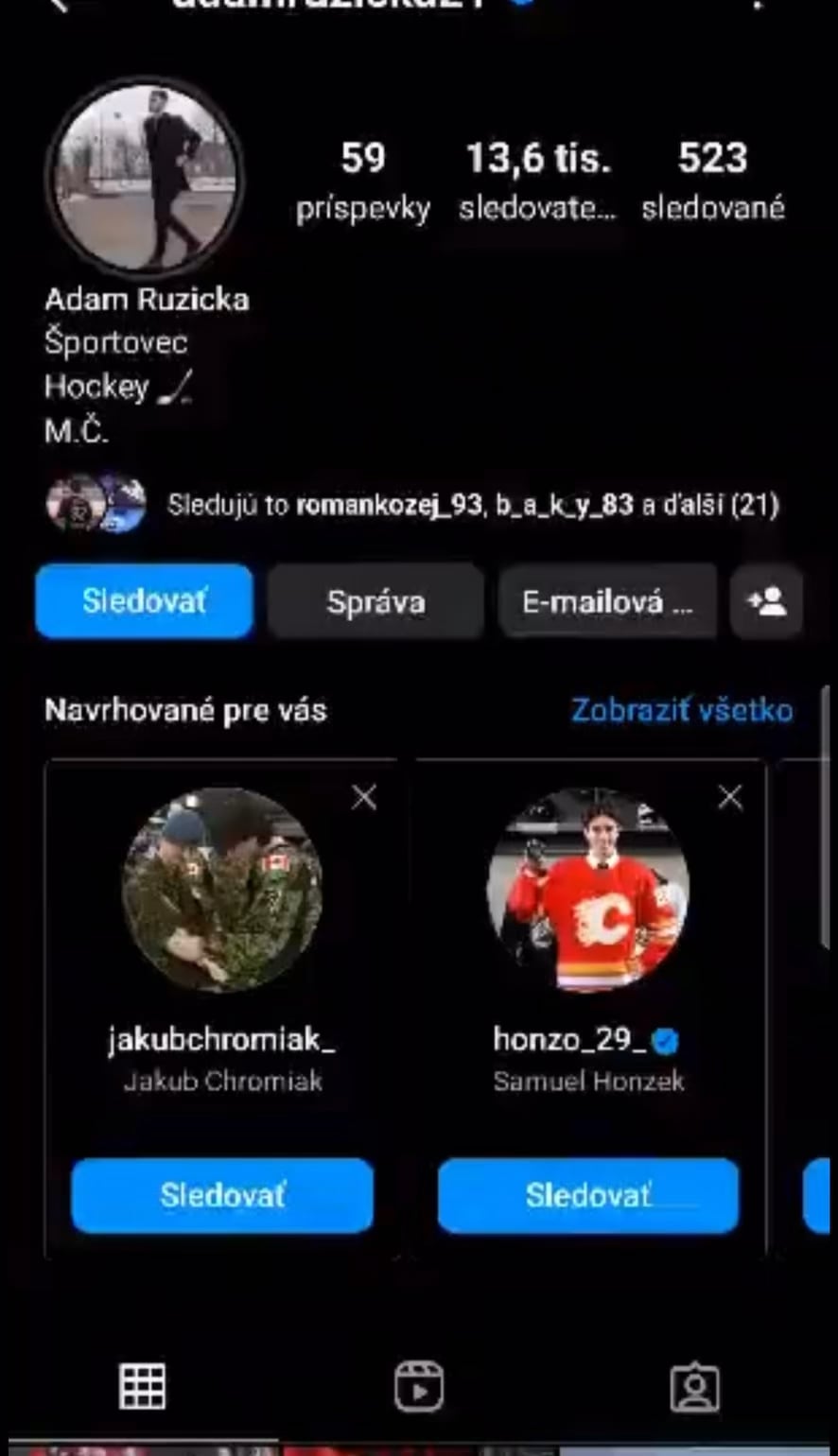The width and height of the screenshot is (838, 1456).
Task: Open the suggested people add-person icon
Action: [x=766, y=601]
